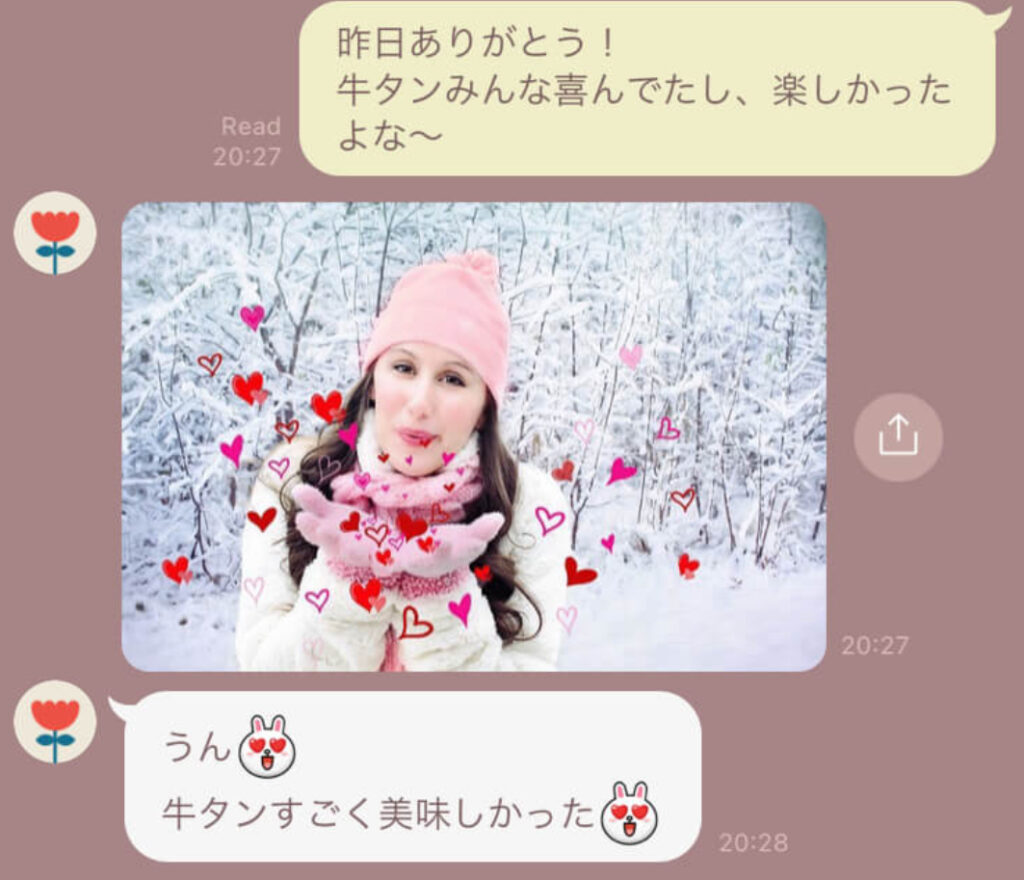The width and height of the screenshot is (1024, 880).
Task: Tap the tulip avatar beside the うん message
Action: click(x=55, y=722)
